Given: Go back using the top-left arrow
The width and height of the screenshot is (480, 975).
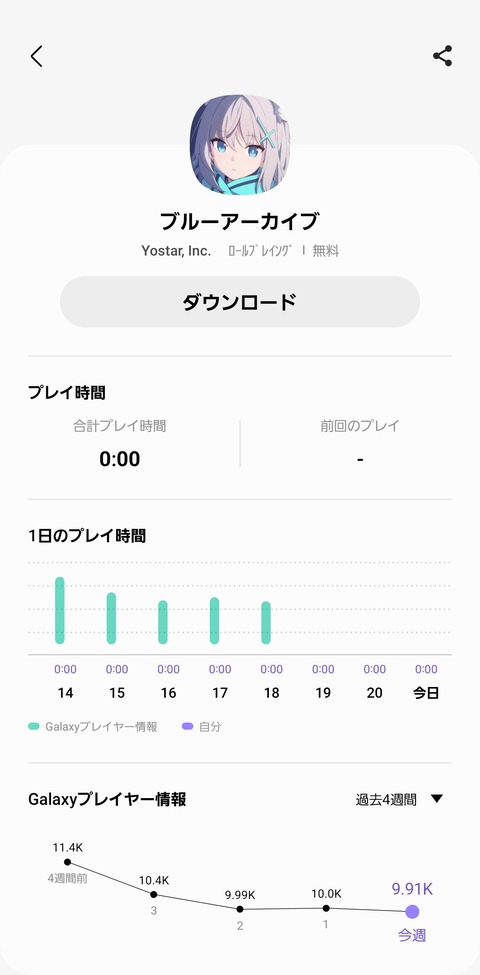Looking at the screenshot, I should (37, 57).
